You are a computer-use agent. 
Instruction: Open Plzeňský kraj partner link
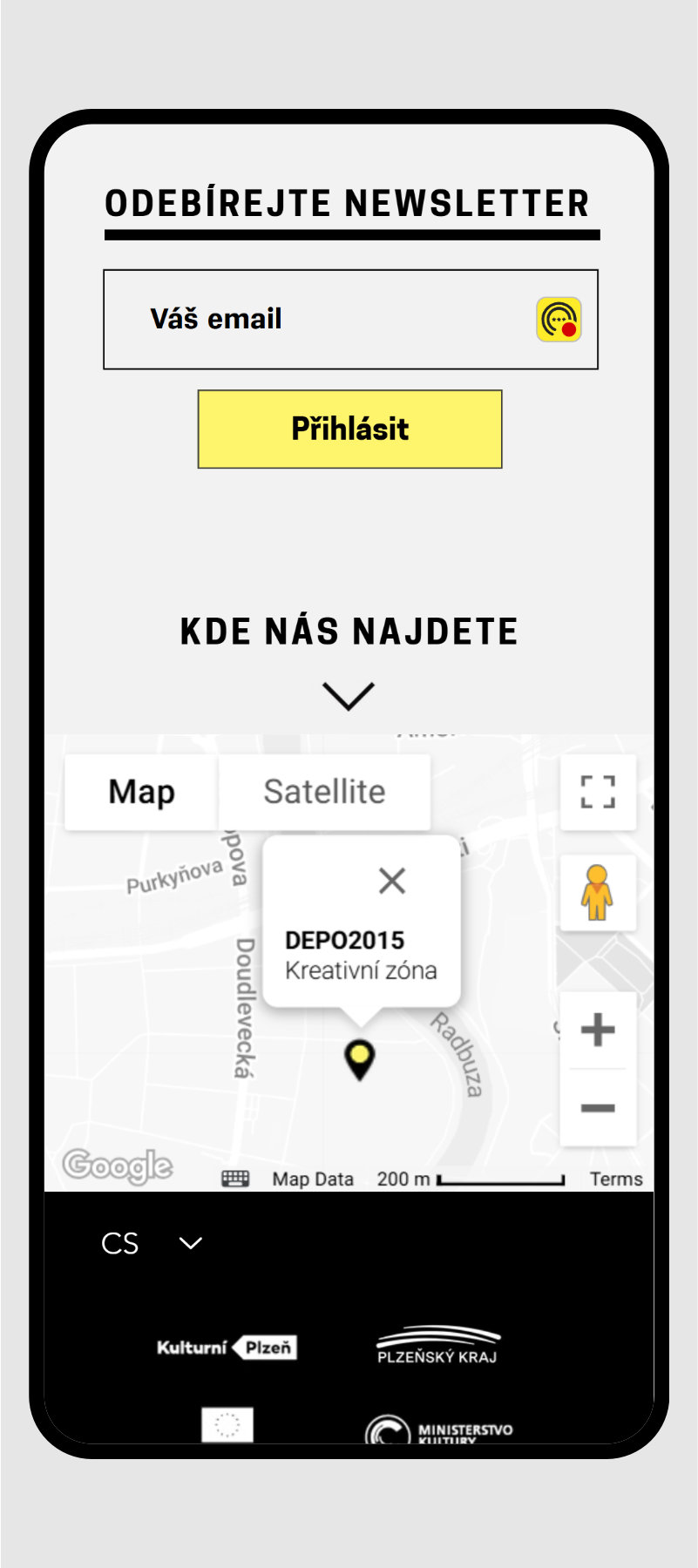[437, 1346]
